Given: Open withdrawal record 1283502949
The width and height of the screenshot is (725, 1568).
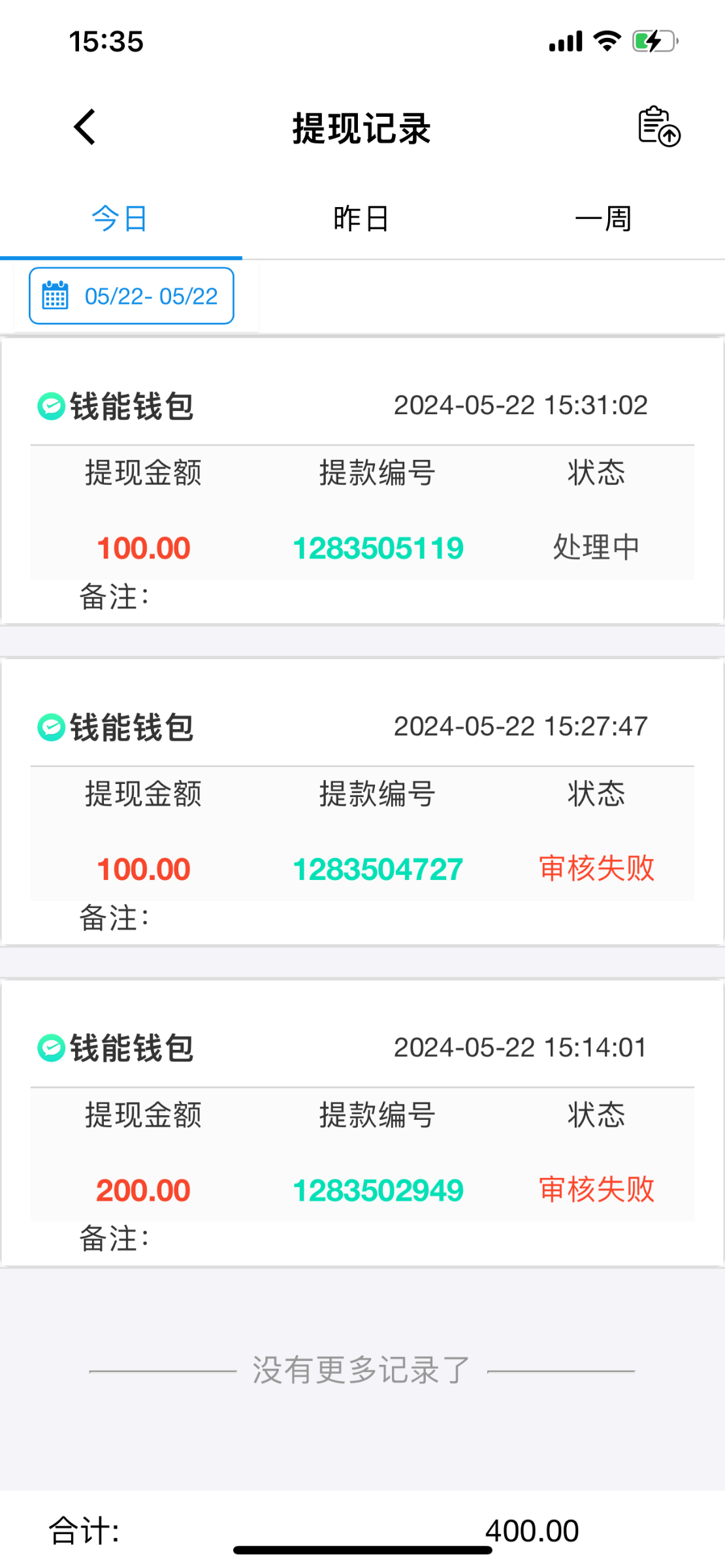Looking at the screenshot, I should click(x=378, y=1190).
